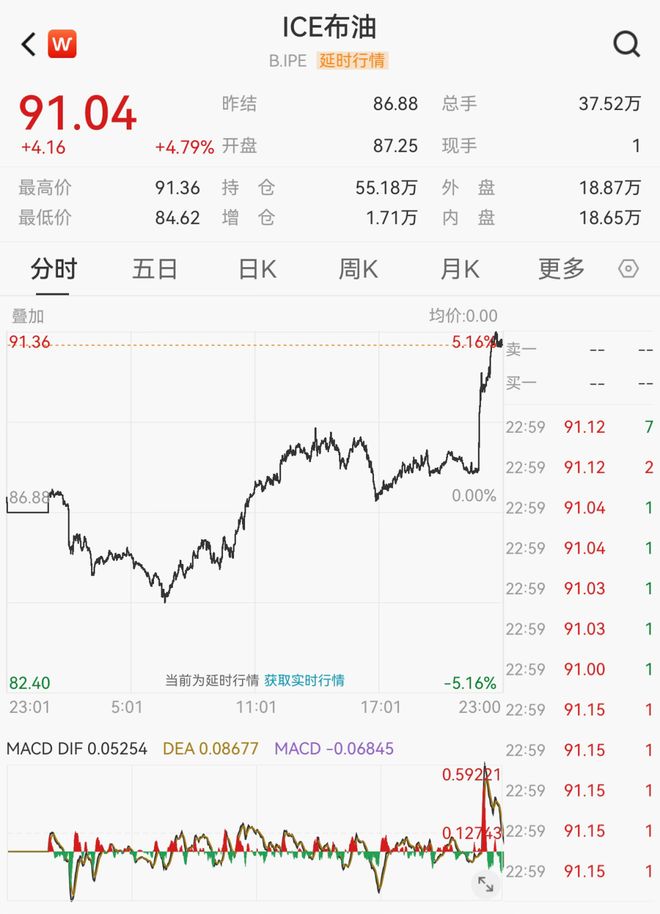Tap 叠加 to overlay another quote
The width and height of the screenshot is (660, 914).
point(27,316)
